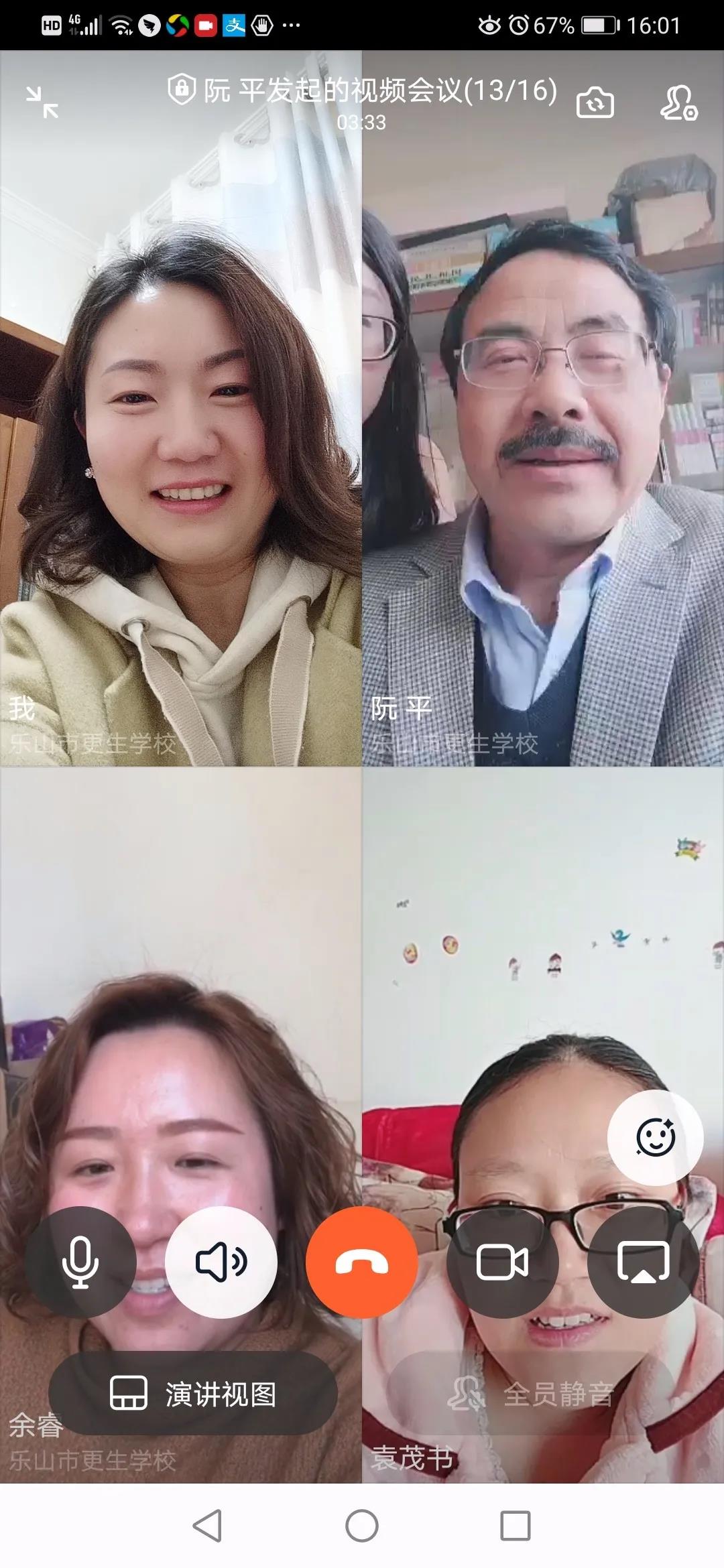Hang up the video meeting
Image resolution: width=724 pixels, height=1568 pixels.
pos(362,1262)
